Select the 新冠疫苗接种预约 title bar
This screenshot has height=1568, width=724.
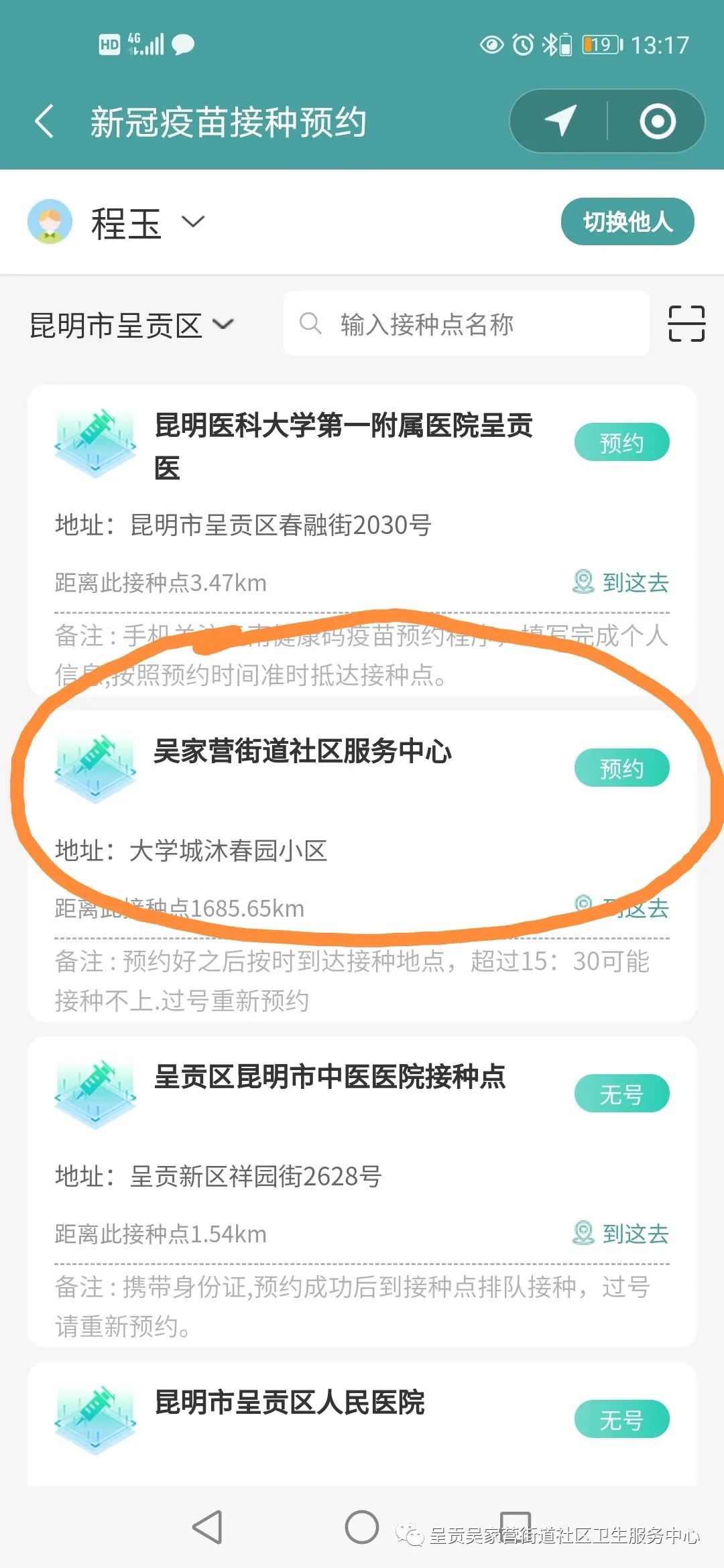228,123
